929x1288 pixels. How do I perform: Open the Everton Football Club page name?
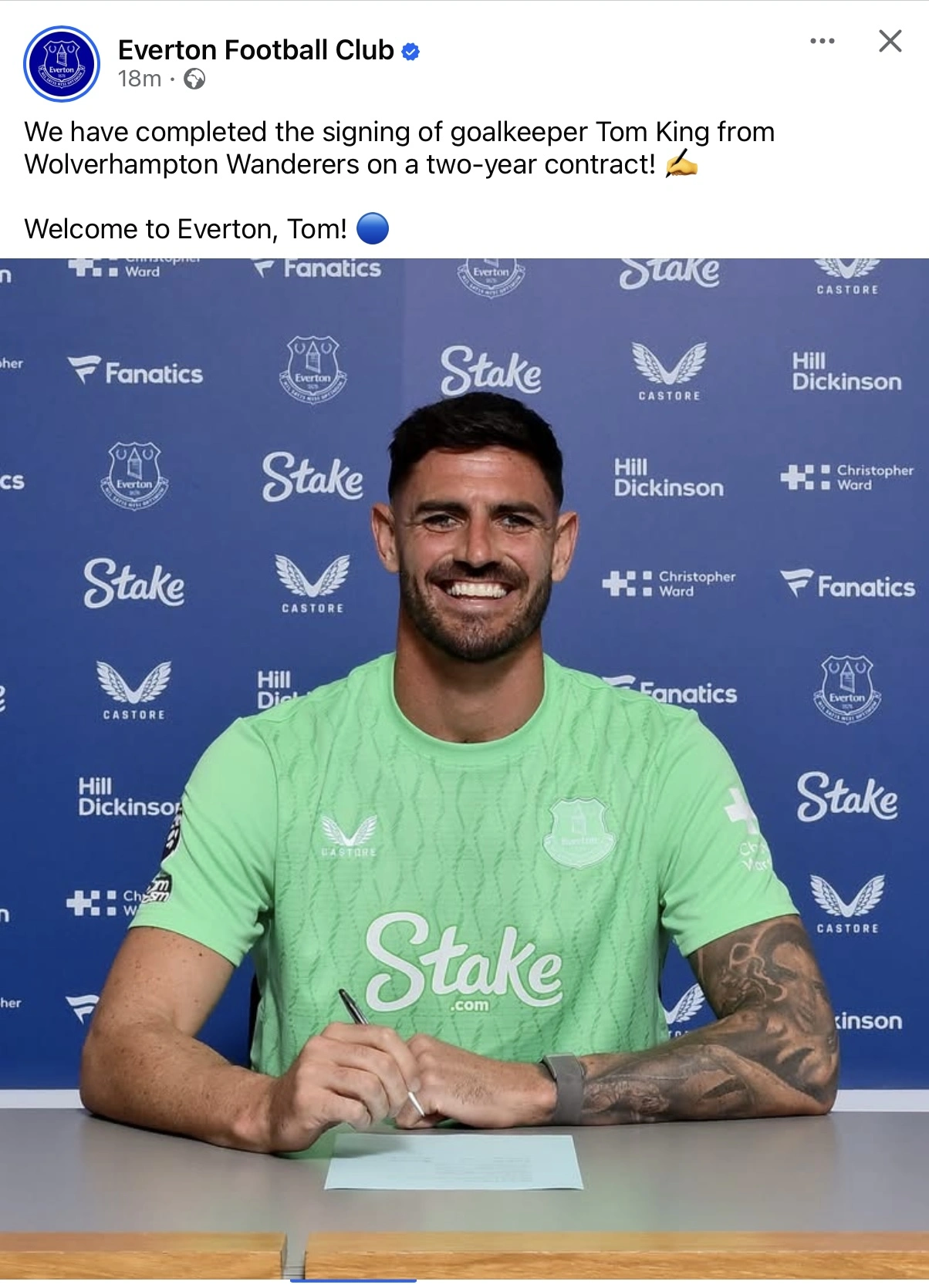[255, 50]
